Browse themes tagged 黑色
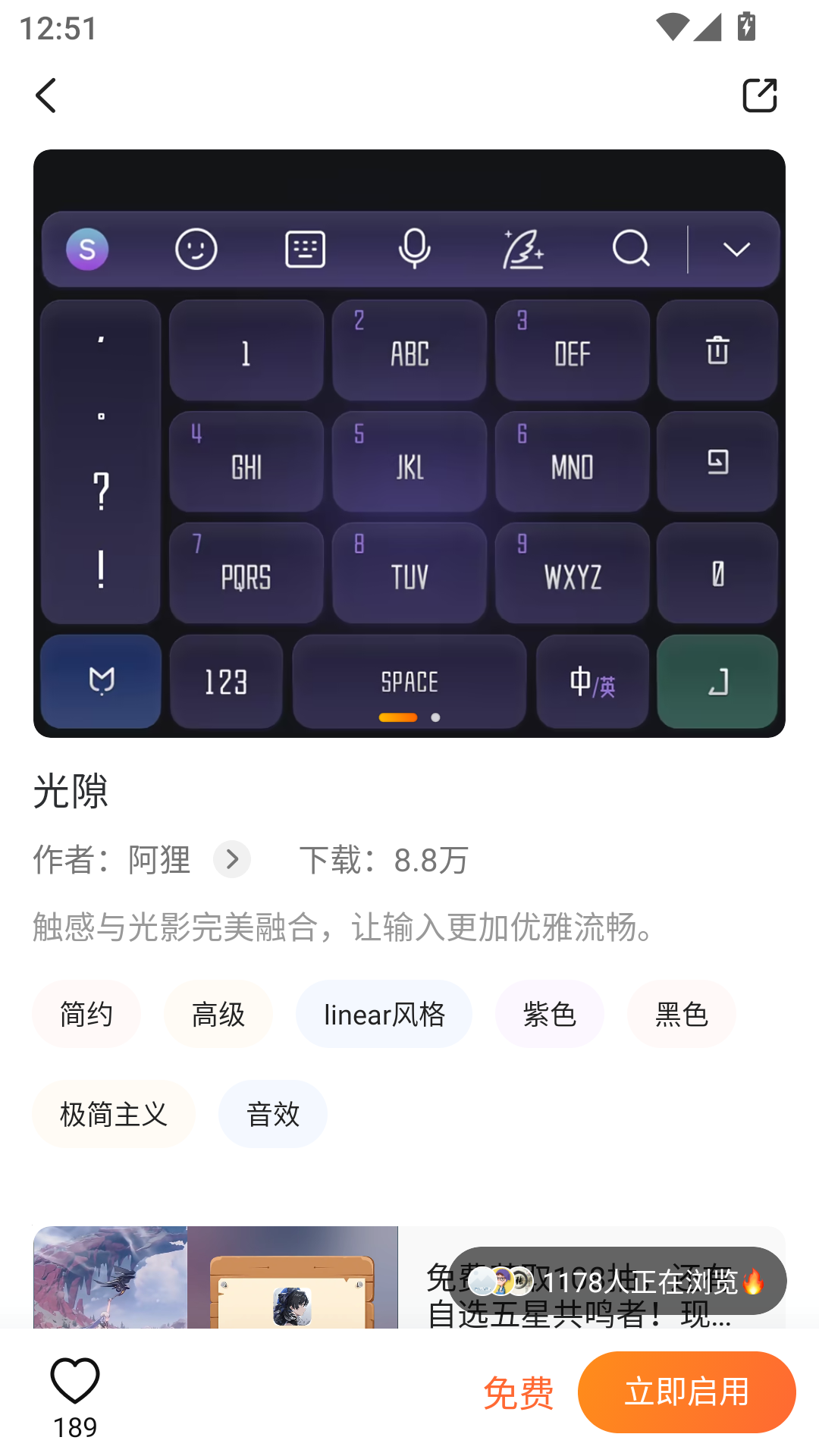Image resolution: width=819 pixels, height=1456 pixels. click(x=681, y=1014)
